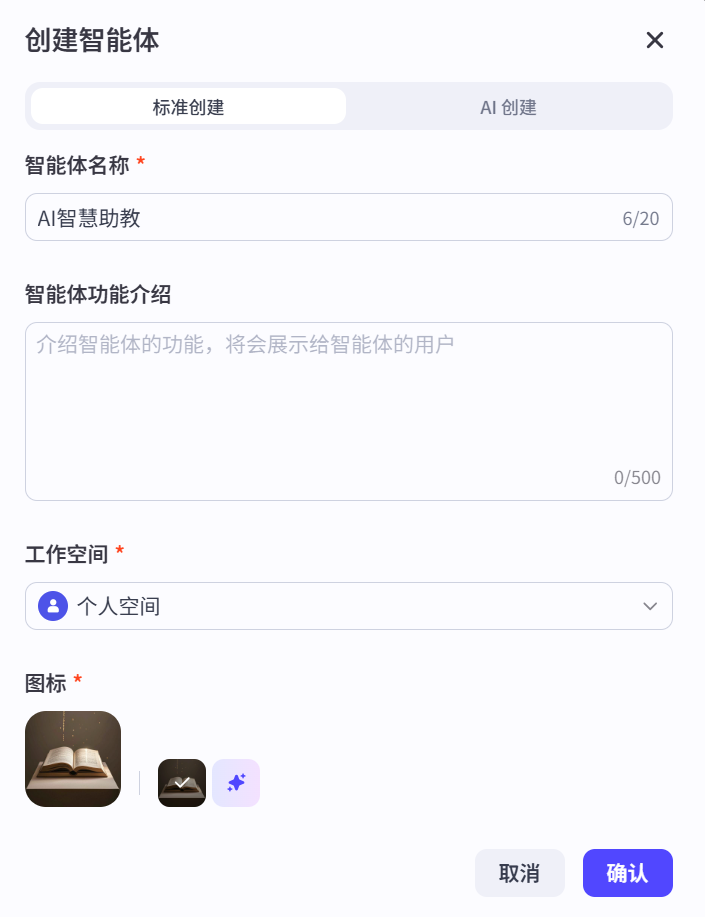Switch to the AI 创建 tab
The width and height of the screenshot is (705, 917).
click(x=508, y=107)
